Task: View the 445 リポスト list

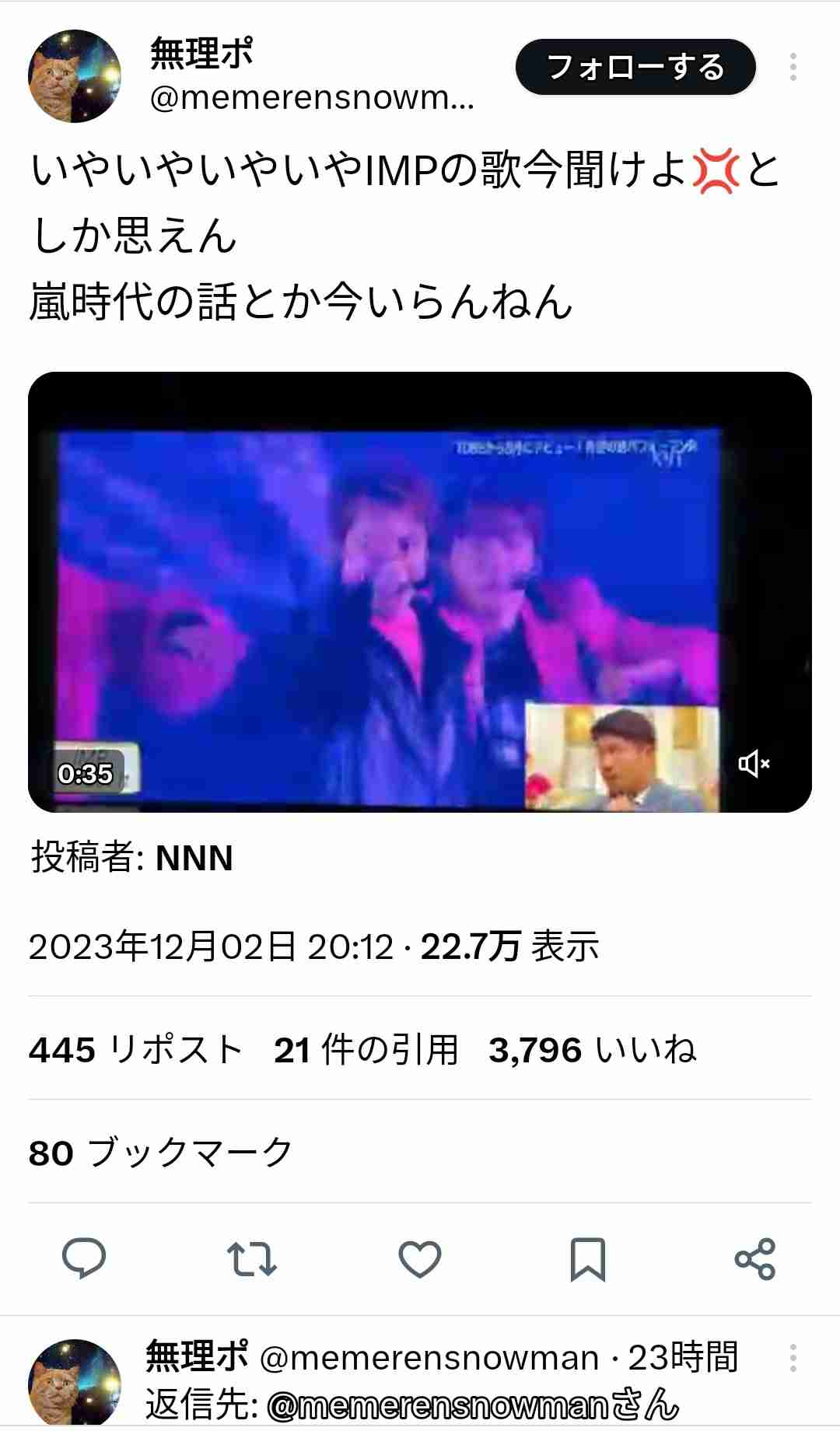Action: [x=135, y=1050]
